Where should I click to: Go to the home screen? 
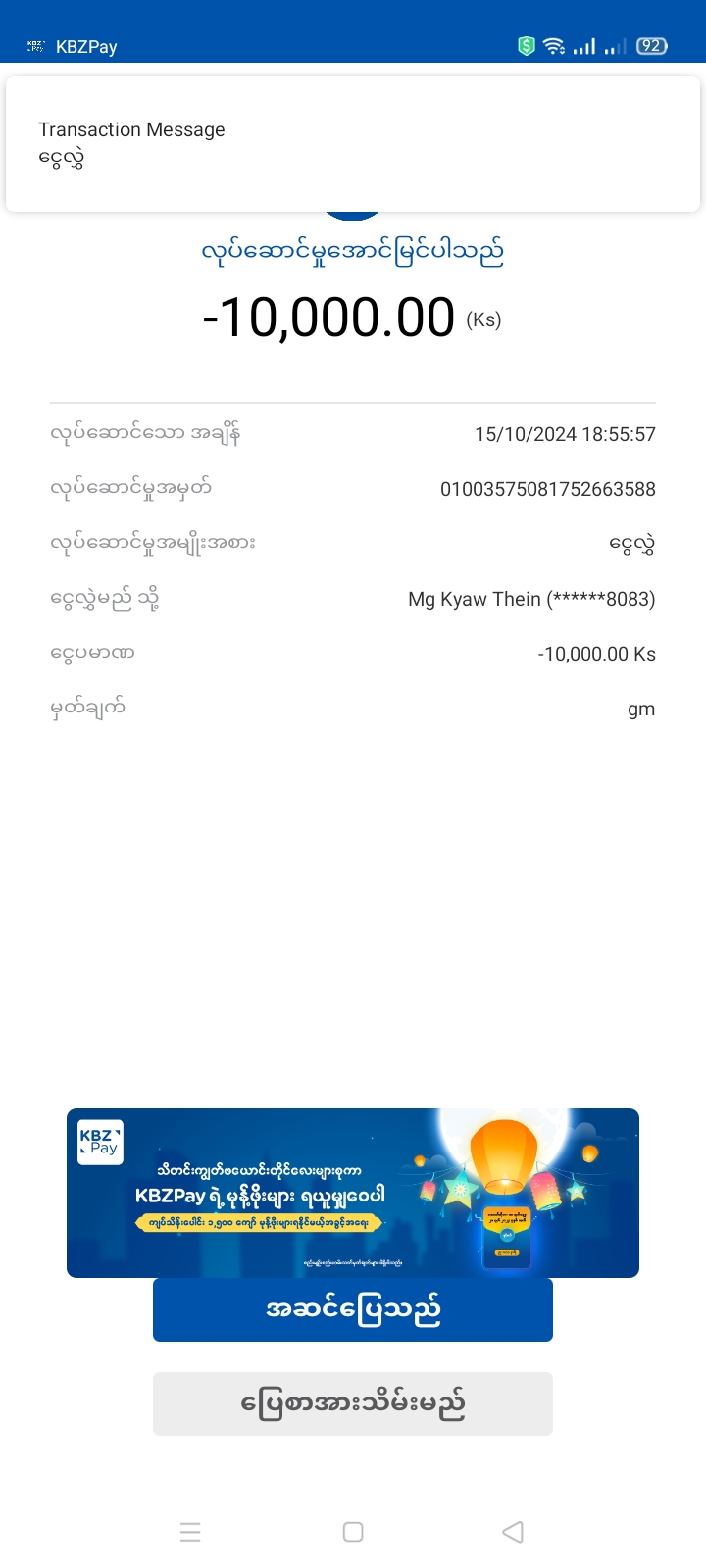(x=353, y=1532)
